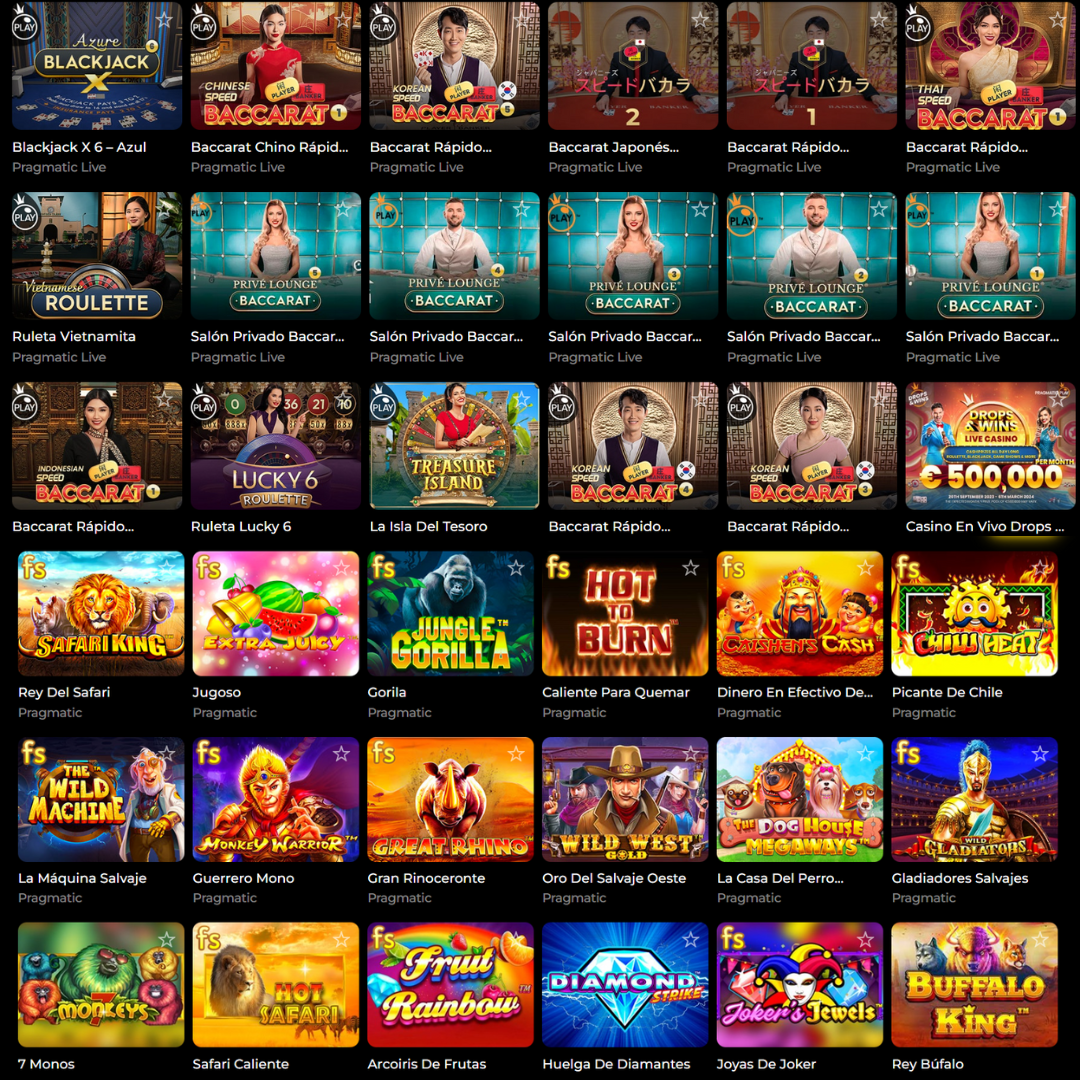Viewport: 1080px width, 1080px height.
Task: Play the Rey Del Safari slot
Action: (x=101, y=613)
